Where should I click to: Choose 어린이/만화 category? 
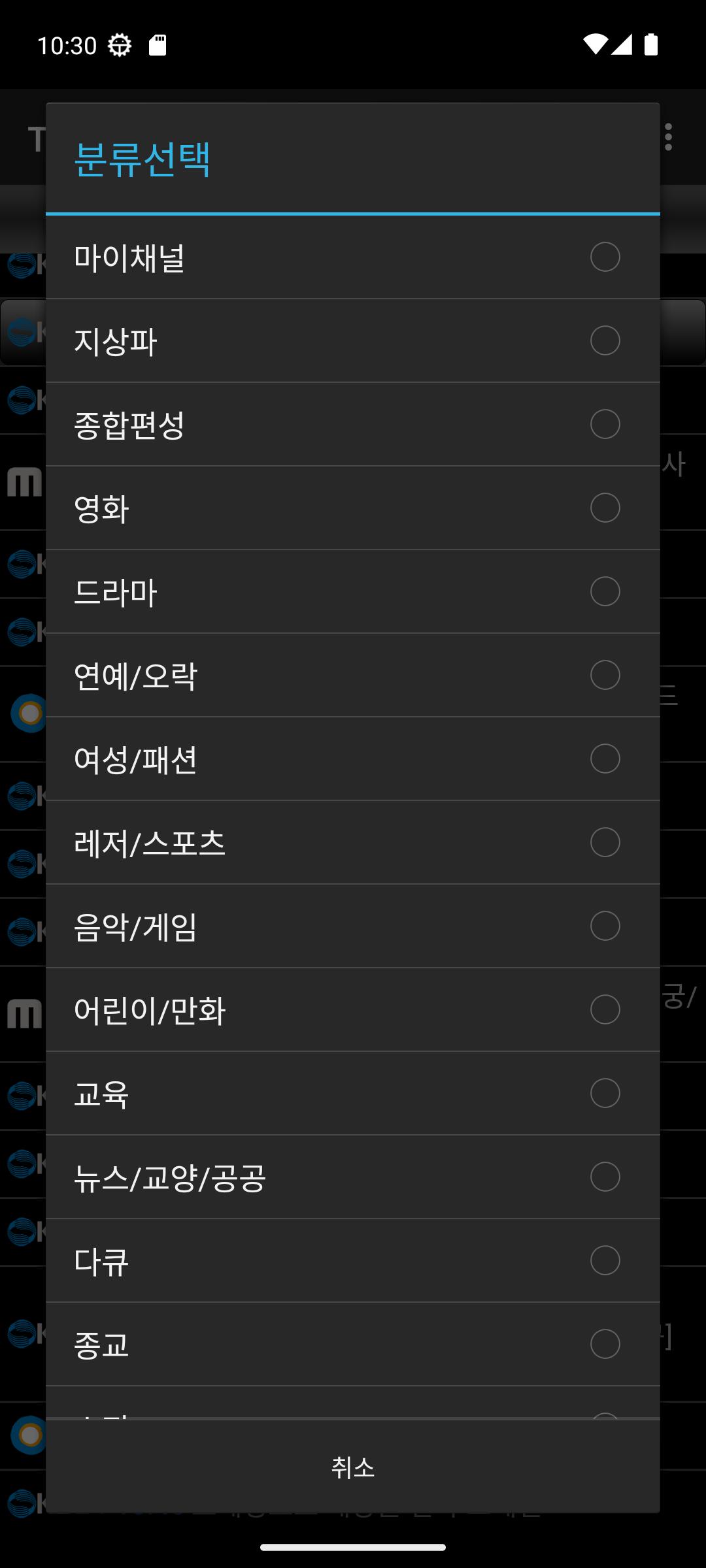click(x=352, y=1009)
